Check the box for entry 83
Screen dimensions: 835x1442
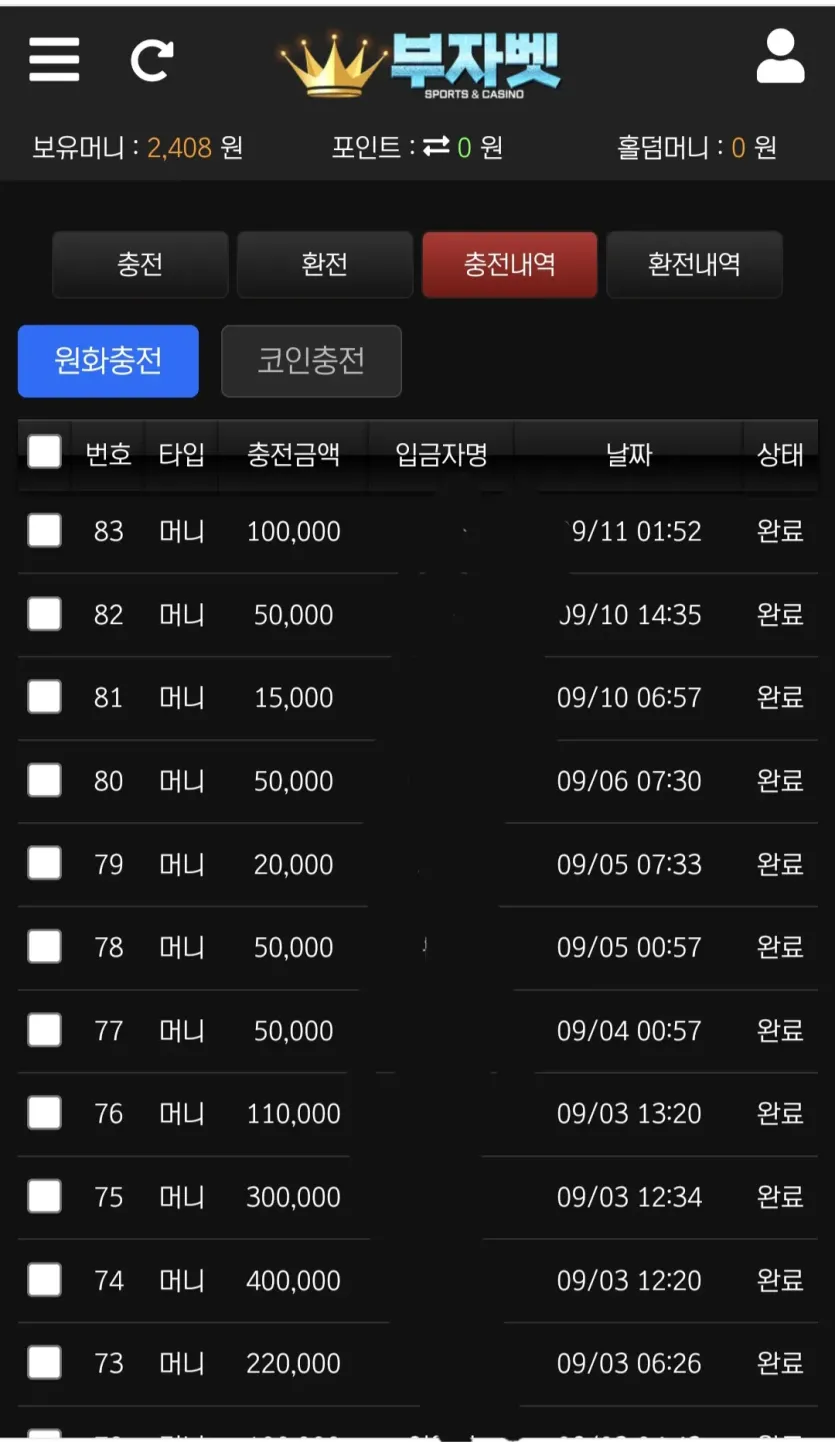(44, 530)
